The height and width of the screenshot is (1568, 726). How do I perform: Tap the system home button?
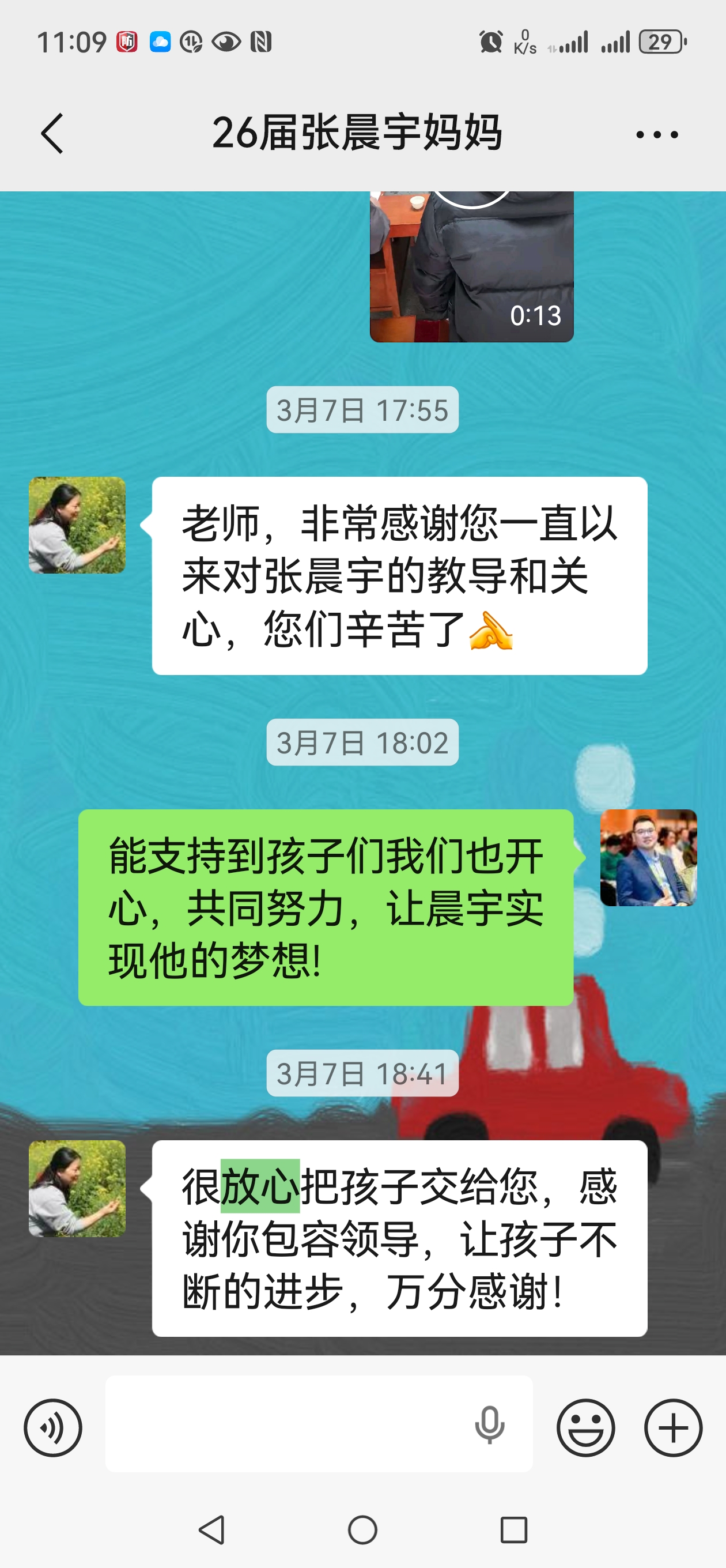362,1529
